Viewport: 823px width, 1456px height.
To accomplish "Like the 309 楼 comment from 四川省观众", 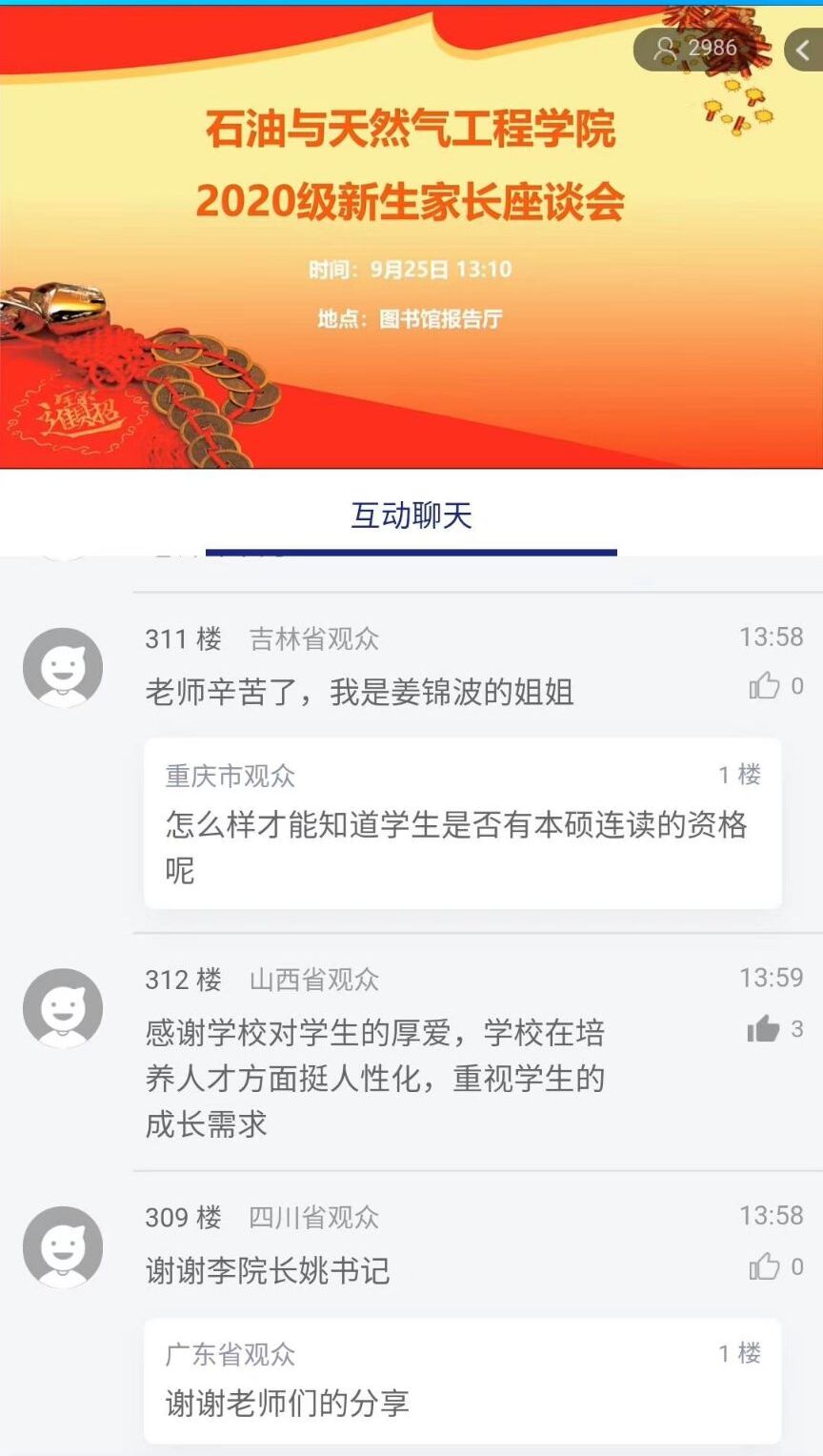I will (x=764, y=1266).
